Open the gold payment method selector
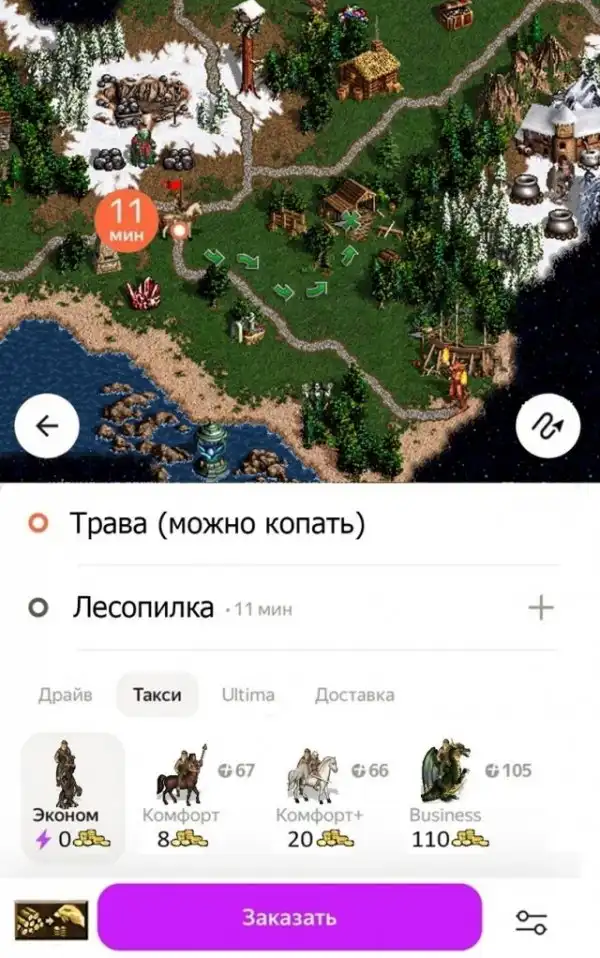 click(51, 919)
